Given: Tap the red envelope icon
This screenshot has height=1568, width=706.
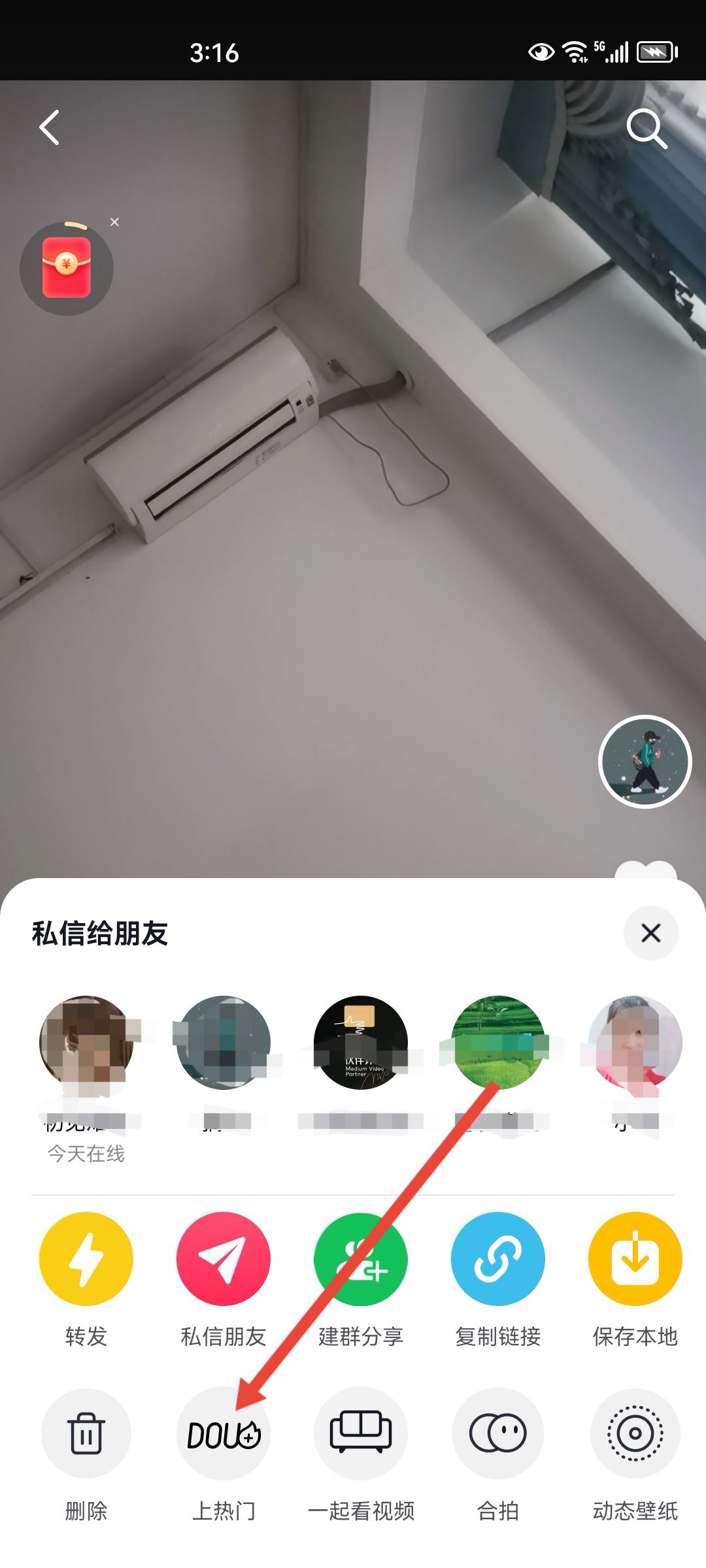Looking at the screenshot, I should coord(67,268).
